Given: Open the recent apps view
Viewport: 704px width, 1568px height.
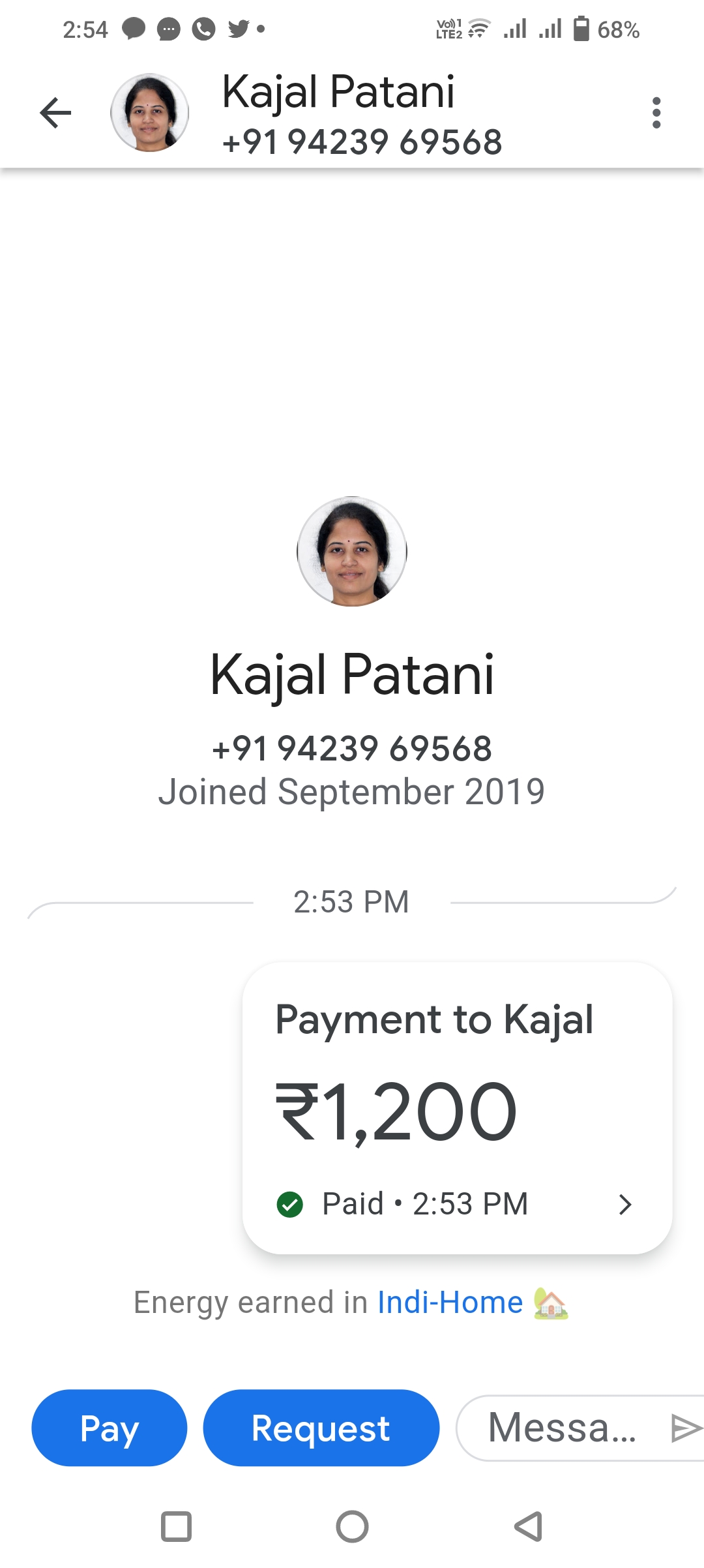Looking at the screenshot, I should click(176, 1526).
